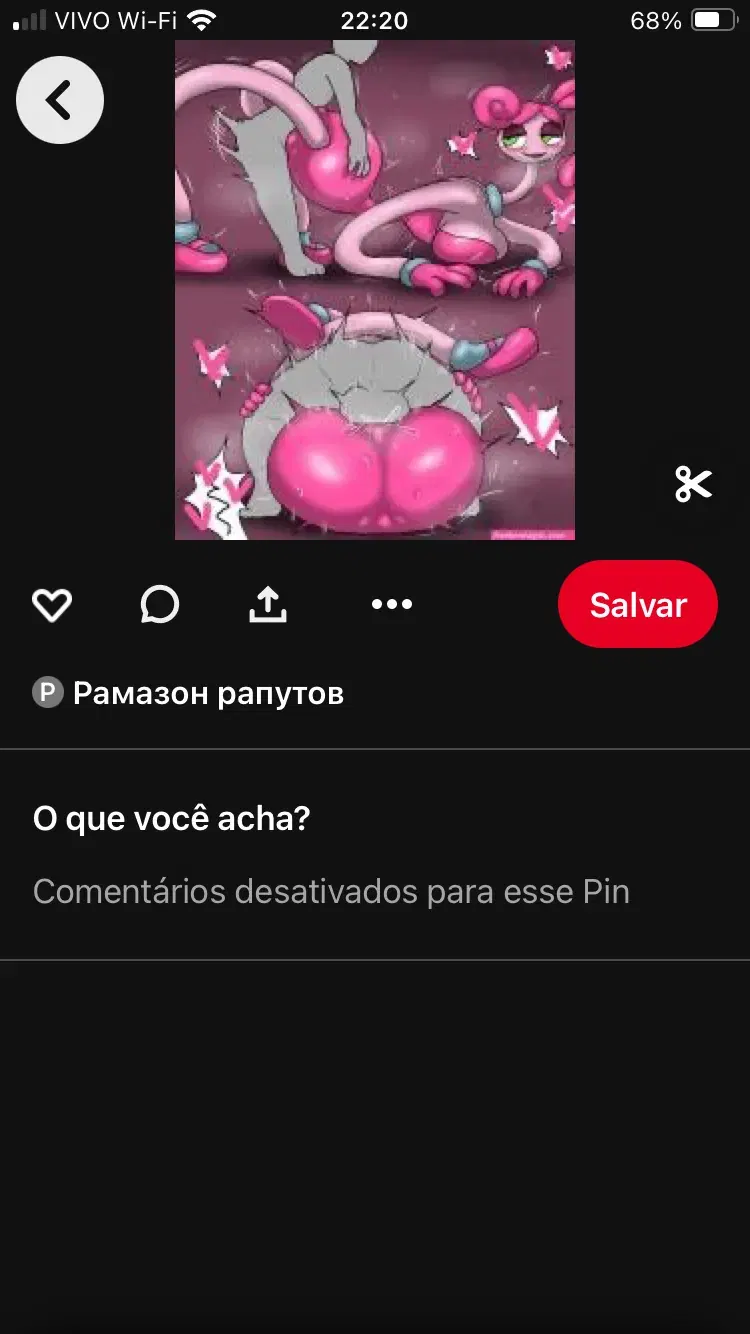750x1334 pixels.
Task: Open the three-dot overflow menu
Action: point(392,604)
